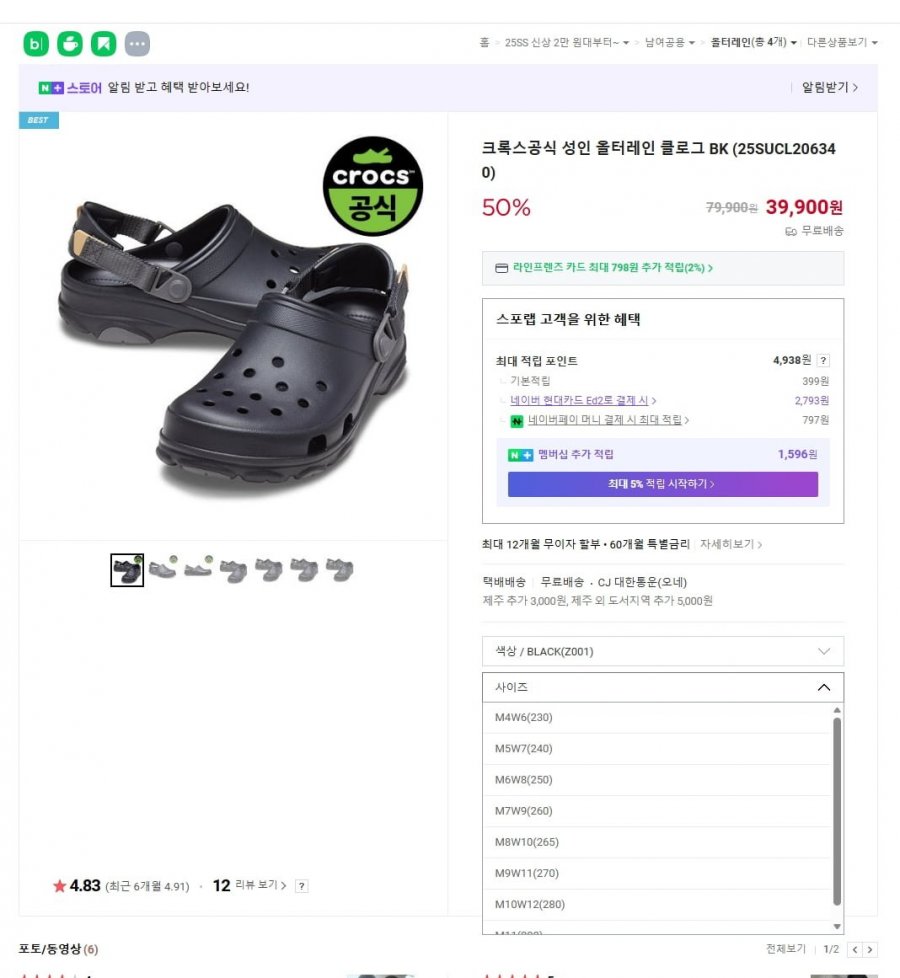Open 네이버 현대카드 Ed2로 결제 시 link
This screenshot has width=900, height=978.
point(583,400)
